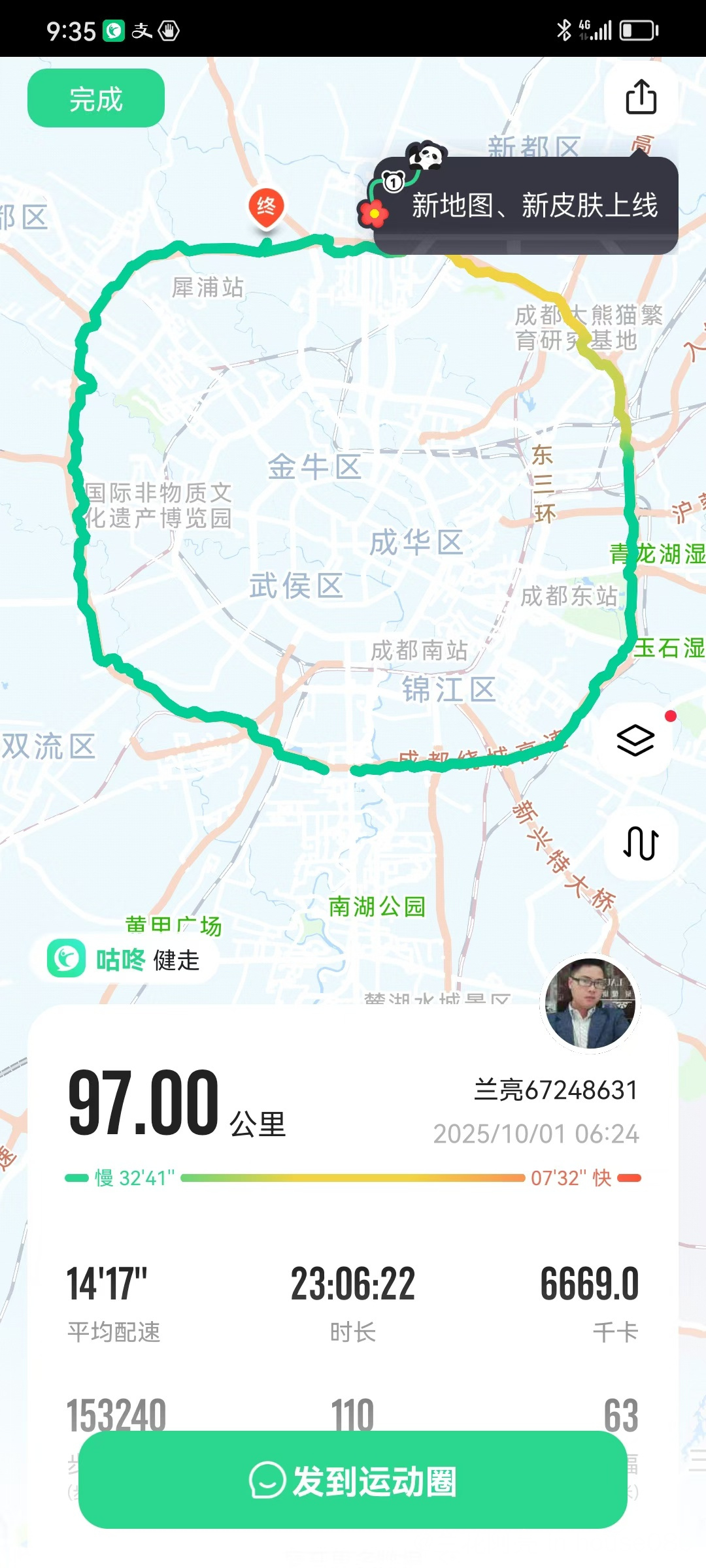Share this workout record
Screen dimensions: 706x1568
(x=641, y=97)
